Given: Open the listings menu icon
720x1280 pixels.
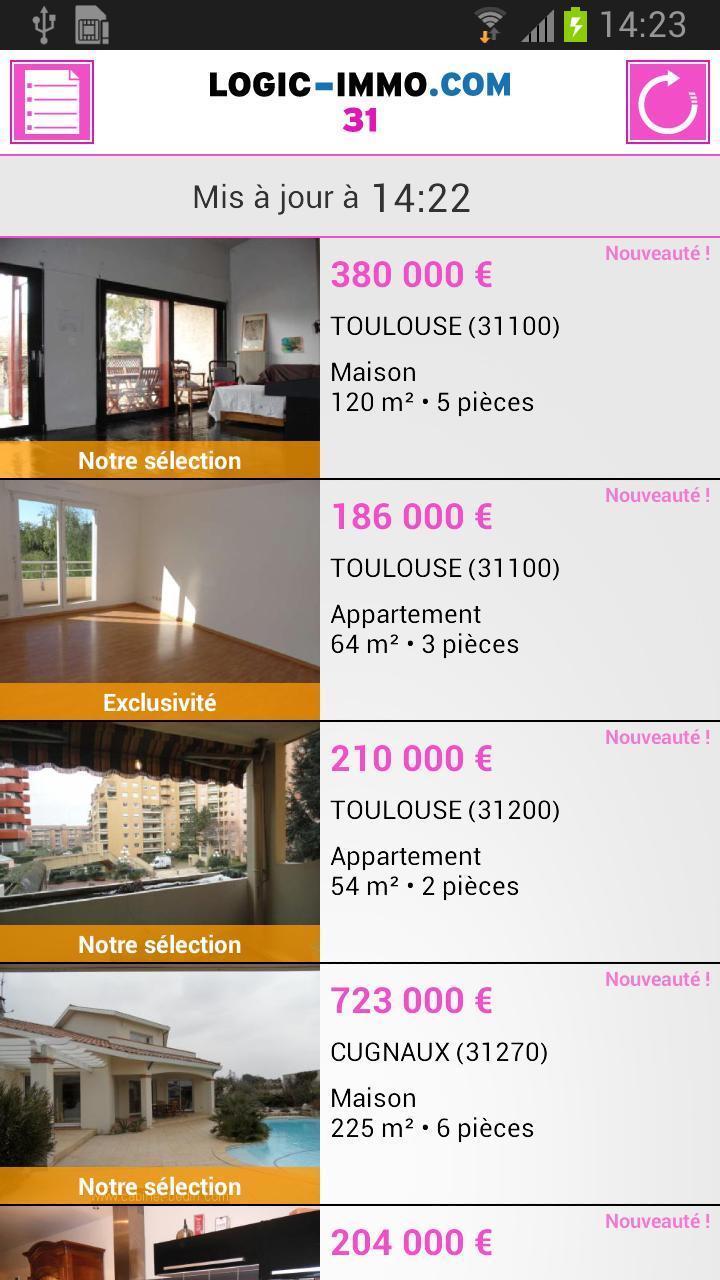Looking at the screenshot, I should 52,102.
